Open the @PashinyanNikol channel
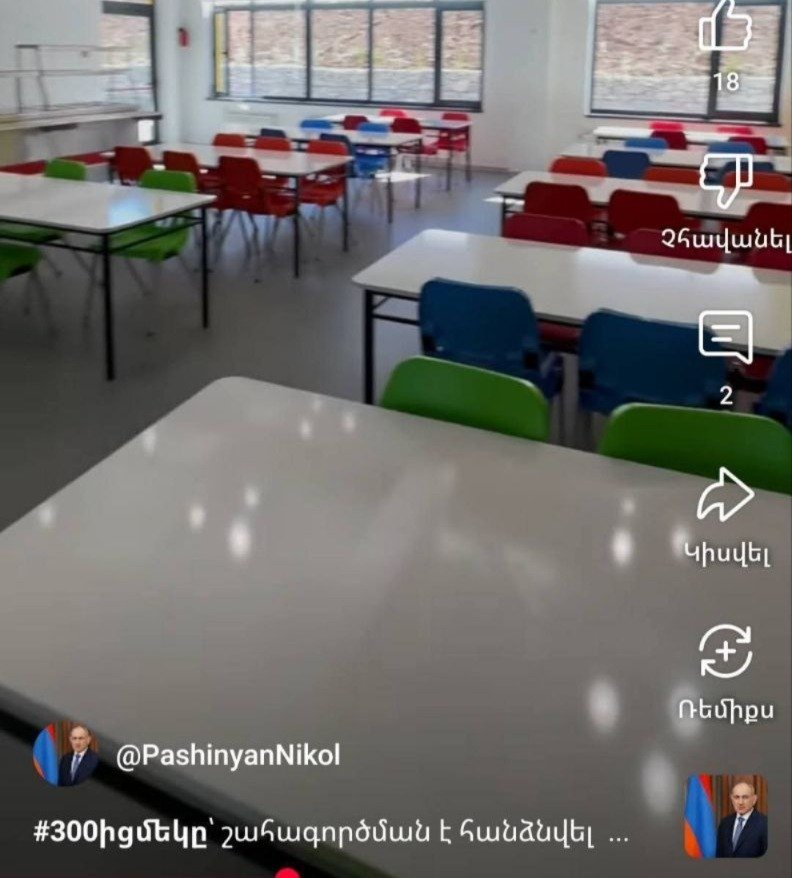The image size is (792, 878). pos(228,756)
